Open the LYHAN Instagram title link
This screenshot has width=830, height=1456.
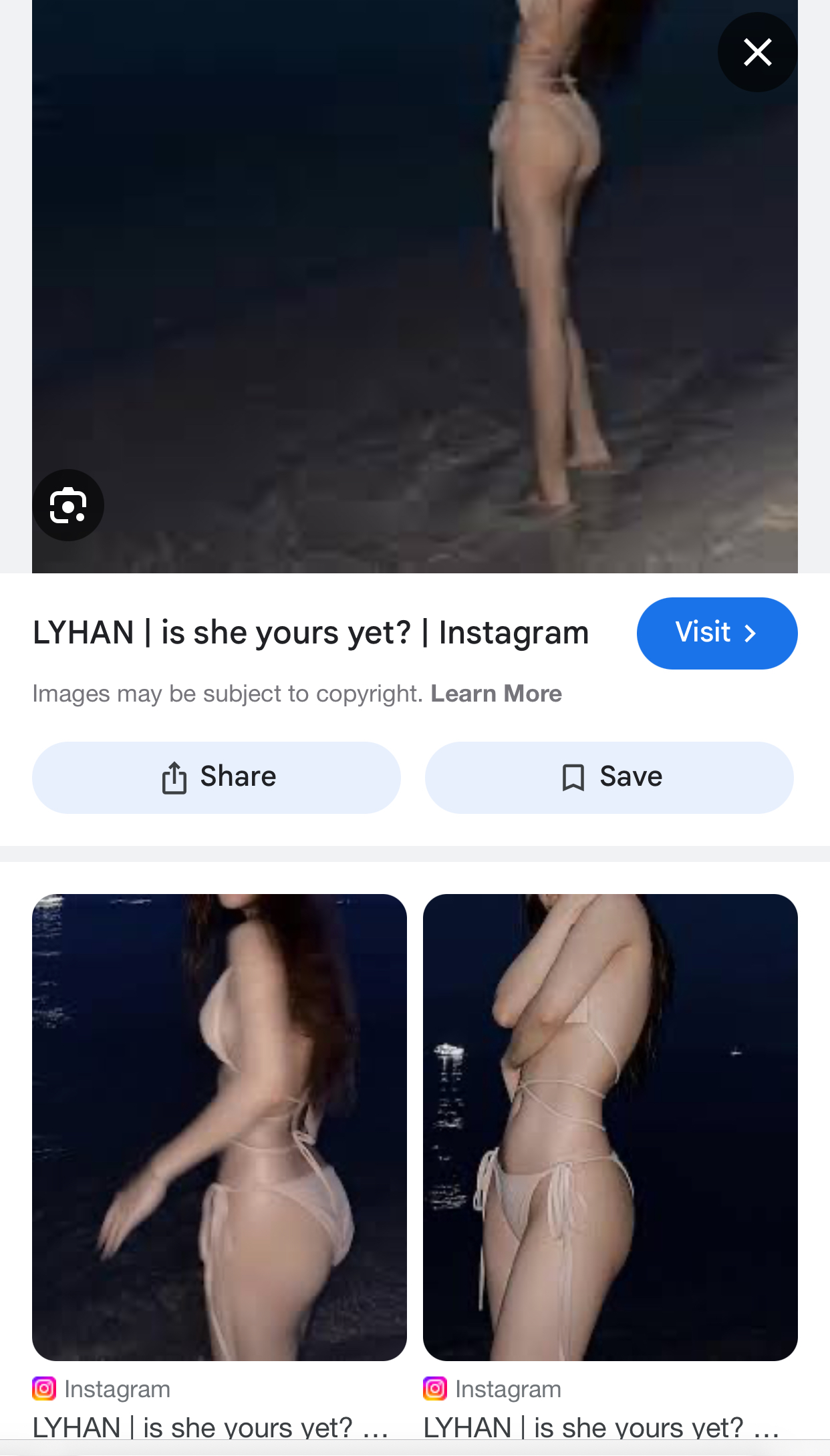coord(311,633)
